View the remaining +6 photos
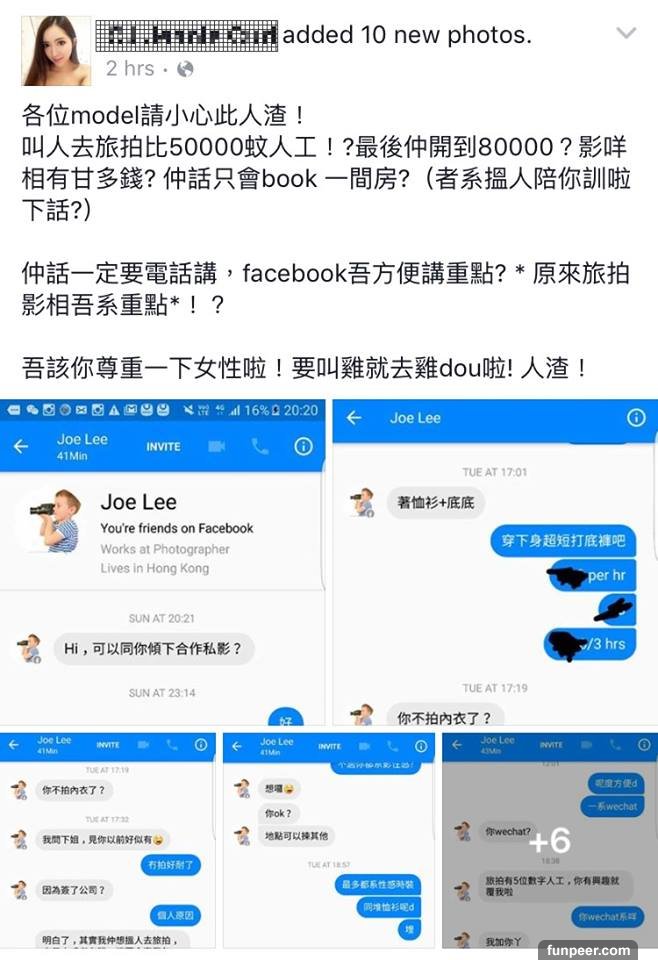 (549, 840)
